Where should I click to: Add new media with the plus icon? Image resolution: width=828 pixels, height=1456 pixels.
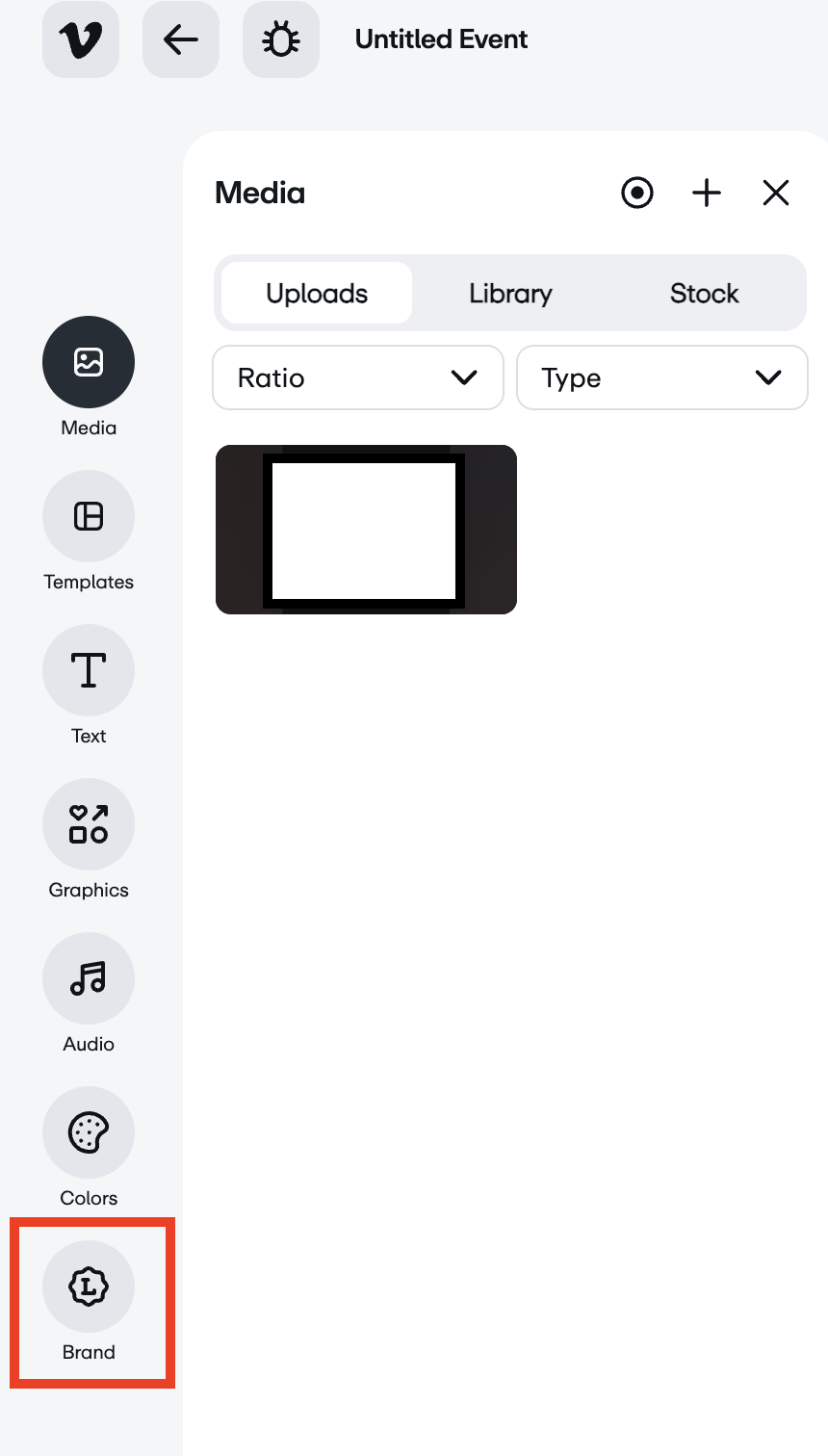[707, 193]
